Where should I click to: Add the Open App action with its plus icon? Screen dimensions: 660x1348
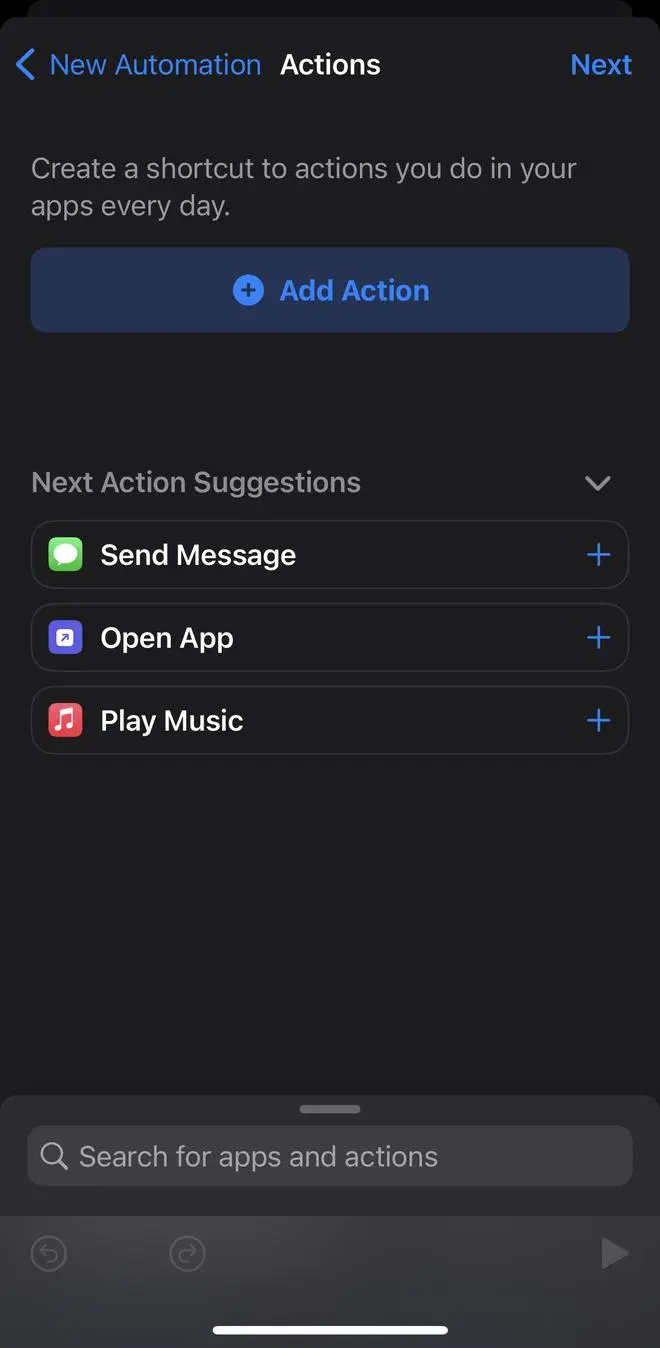coord(598,638)
